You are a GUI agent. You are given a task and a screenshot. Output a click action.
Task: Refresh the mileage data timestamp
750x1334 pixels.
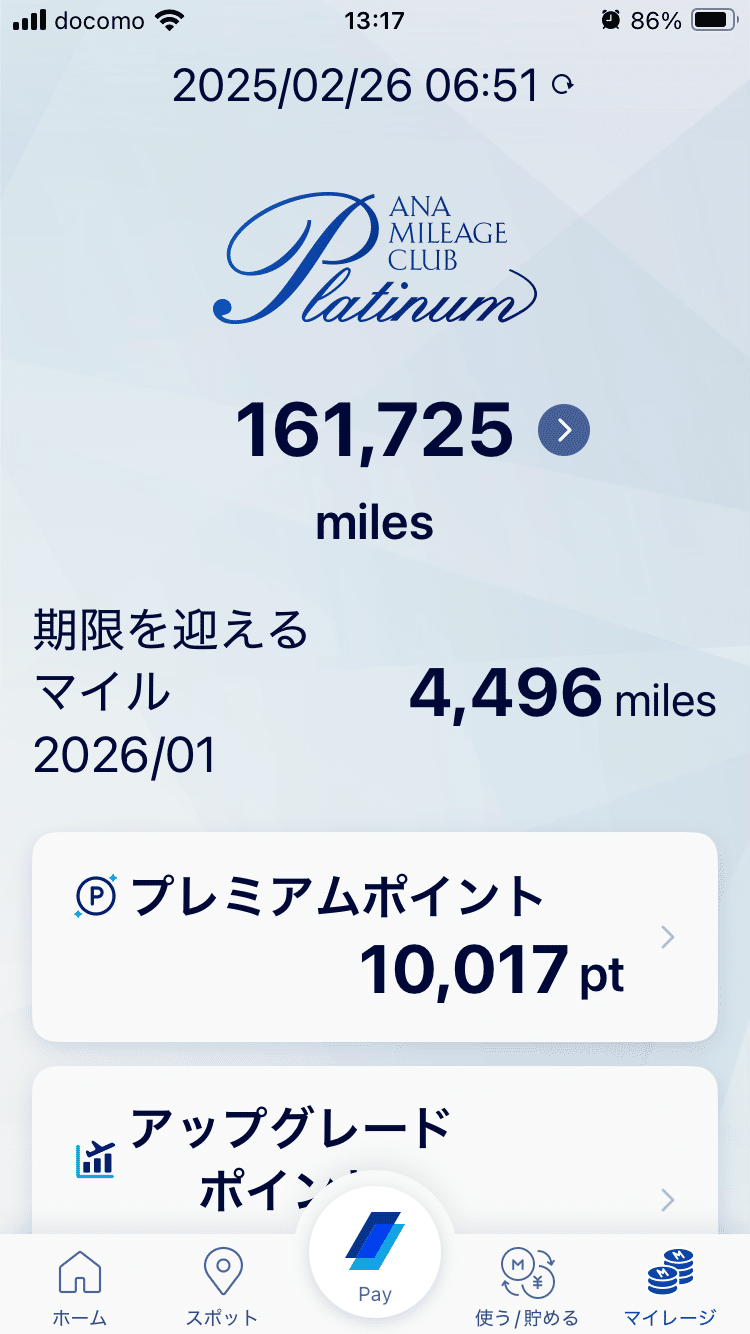coord(564,86)
